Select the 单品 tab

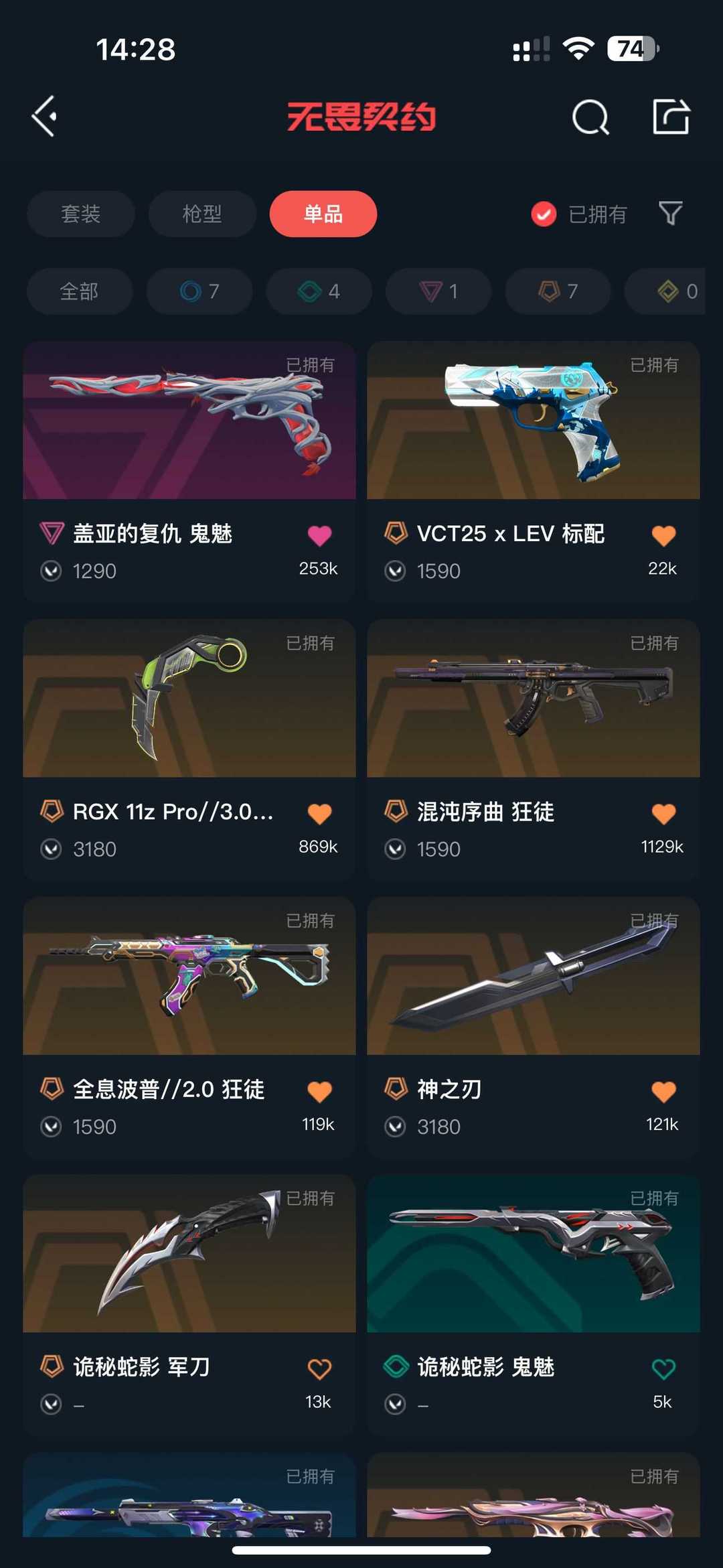click(323, 214)
